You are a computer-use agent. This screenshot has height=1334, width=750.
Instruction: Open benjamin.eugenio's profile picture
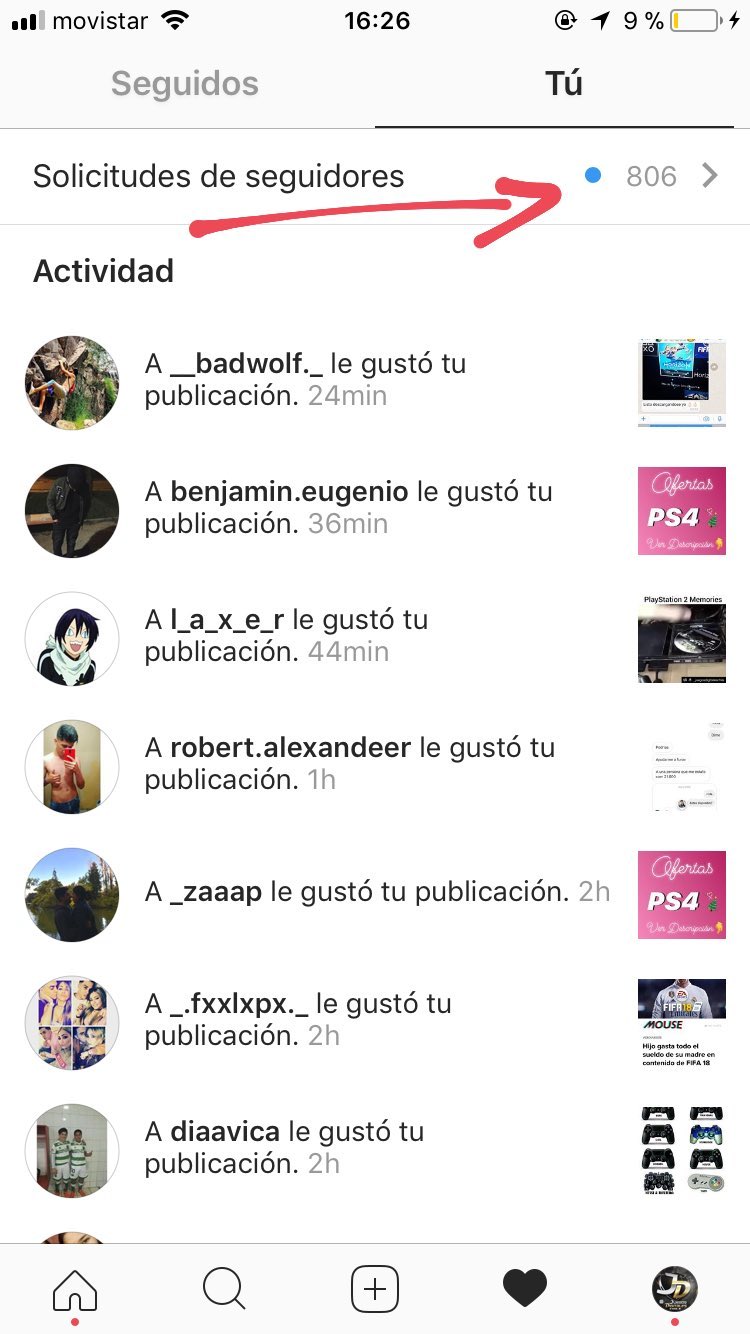click(72, 511)
